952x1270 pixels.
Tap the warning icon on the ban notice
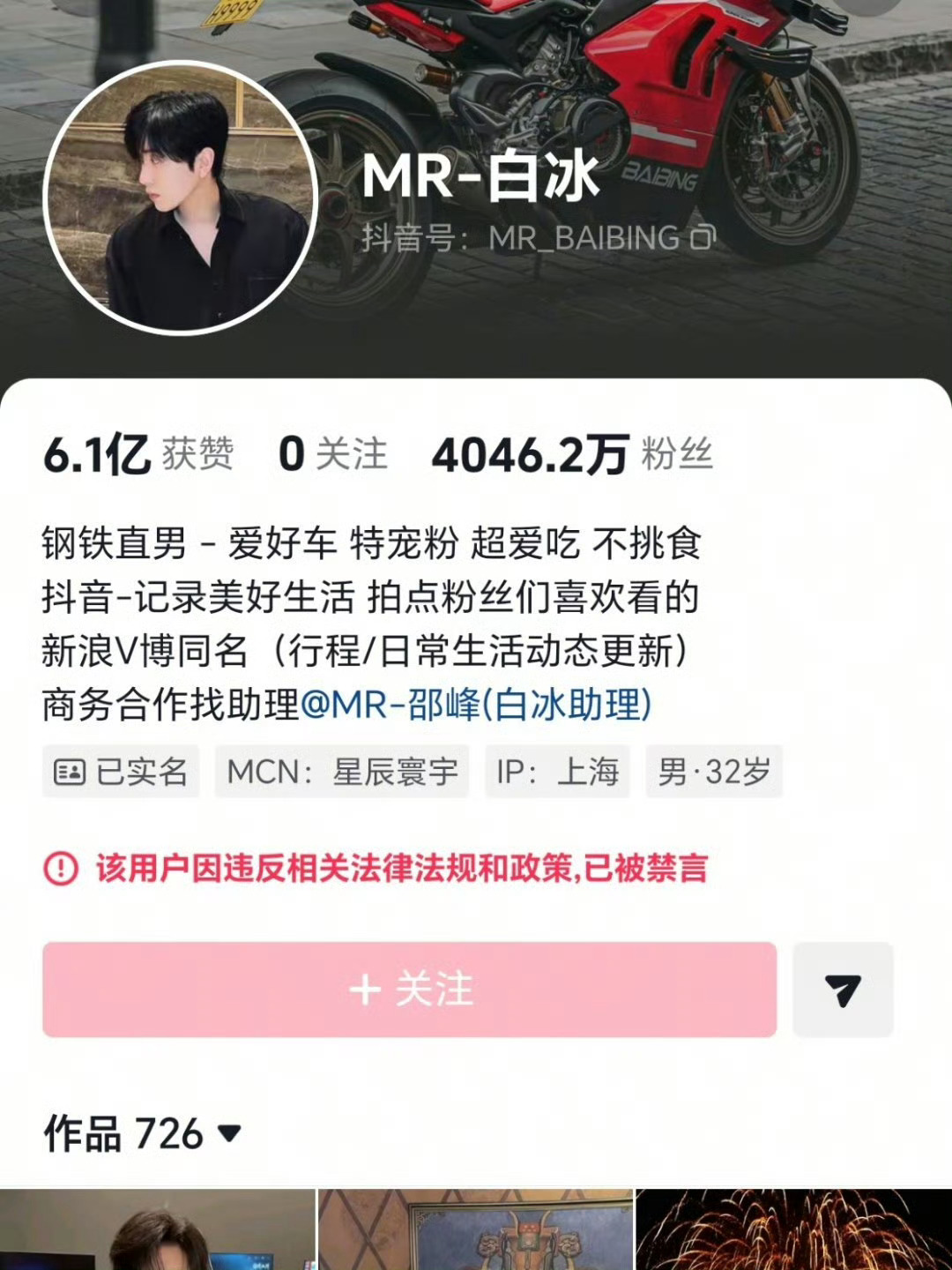(58, 870)
